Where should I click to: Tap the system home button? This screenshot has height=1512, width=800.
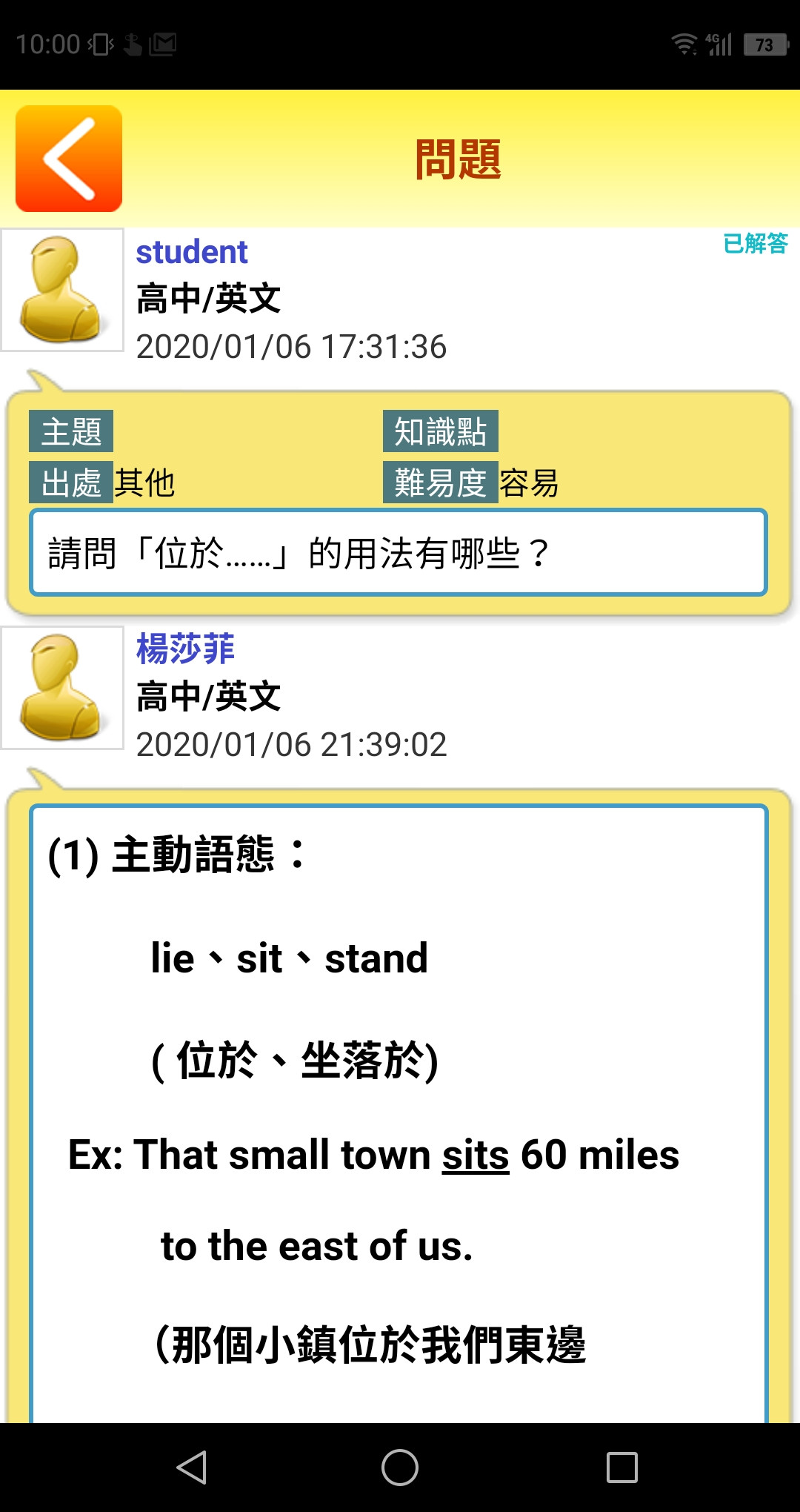pyautogui.click(x=400, y=1468)
